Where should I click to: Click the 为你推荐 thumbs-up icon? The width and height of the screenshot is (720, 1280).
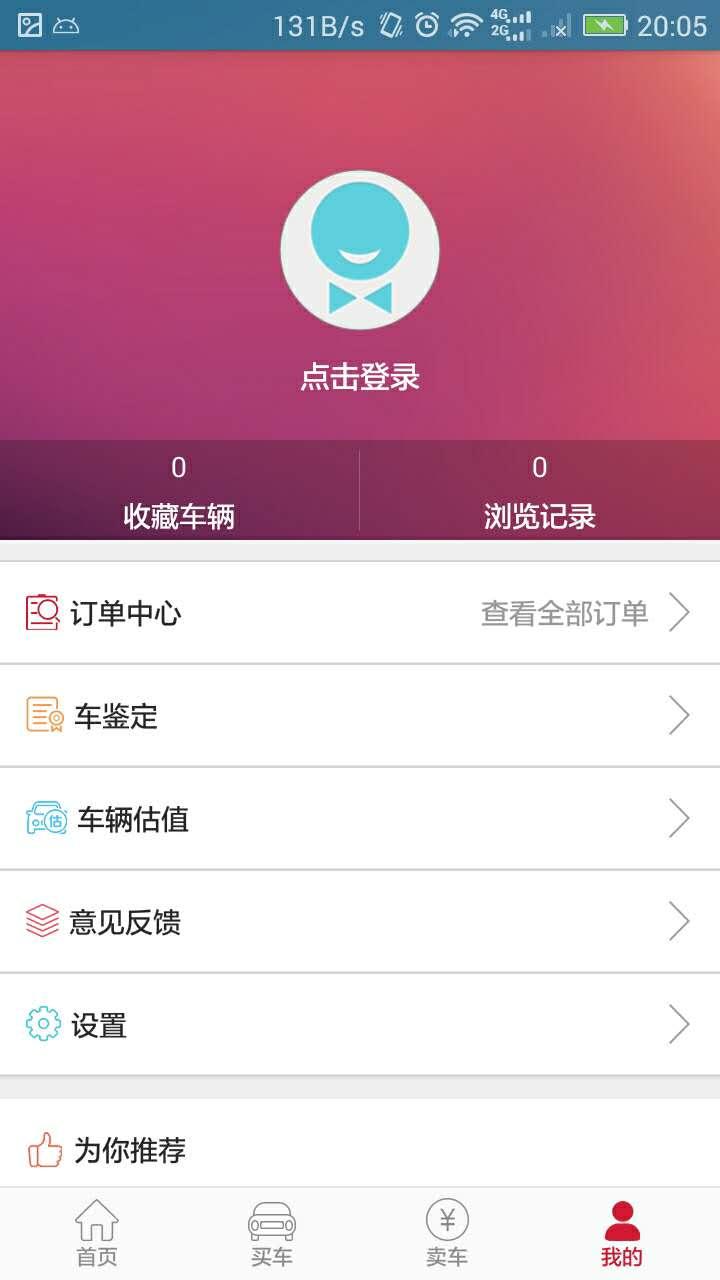point(40,1148)
